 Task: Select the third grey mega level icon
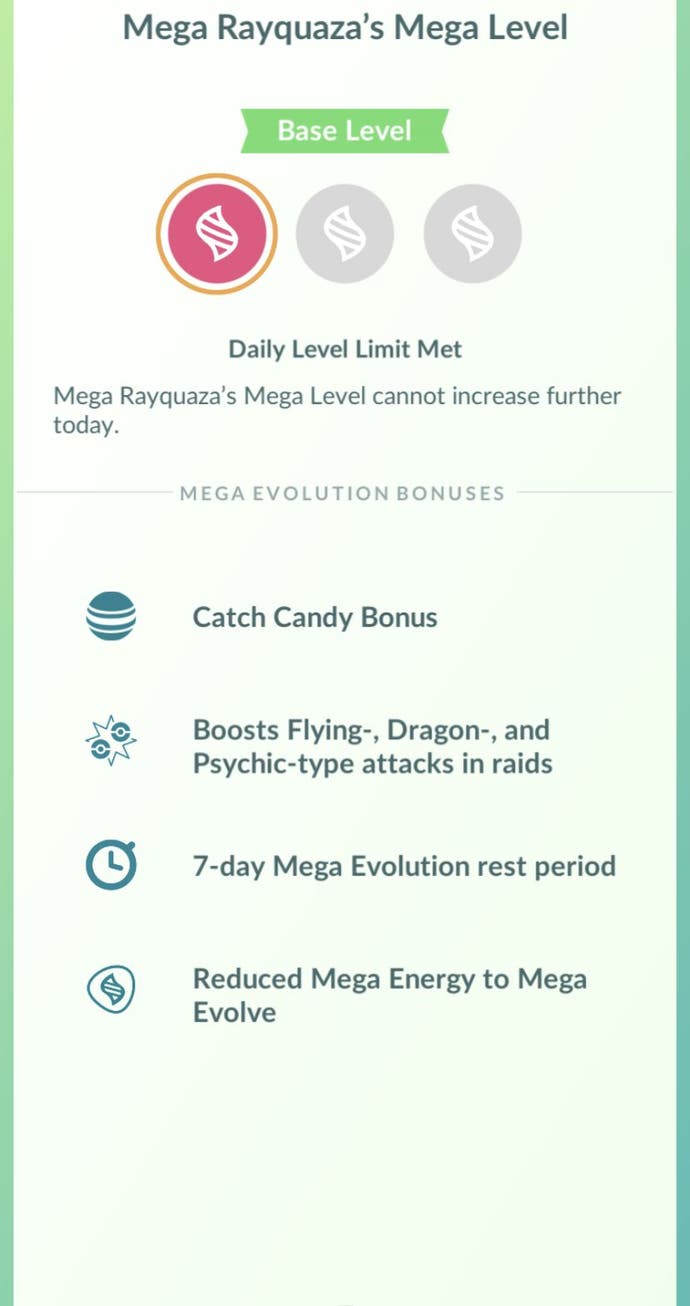tap(472, 234)
